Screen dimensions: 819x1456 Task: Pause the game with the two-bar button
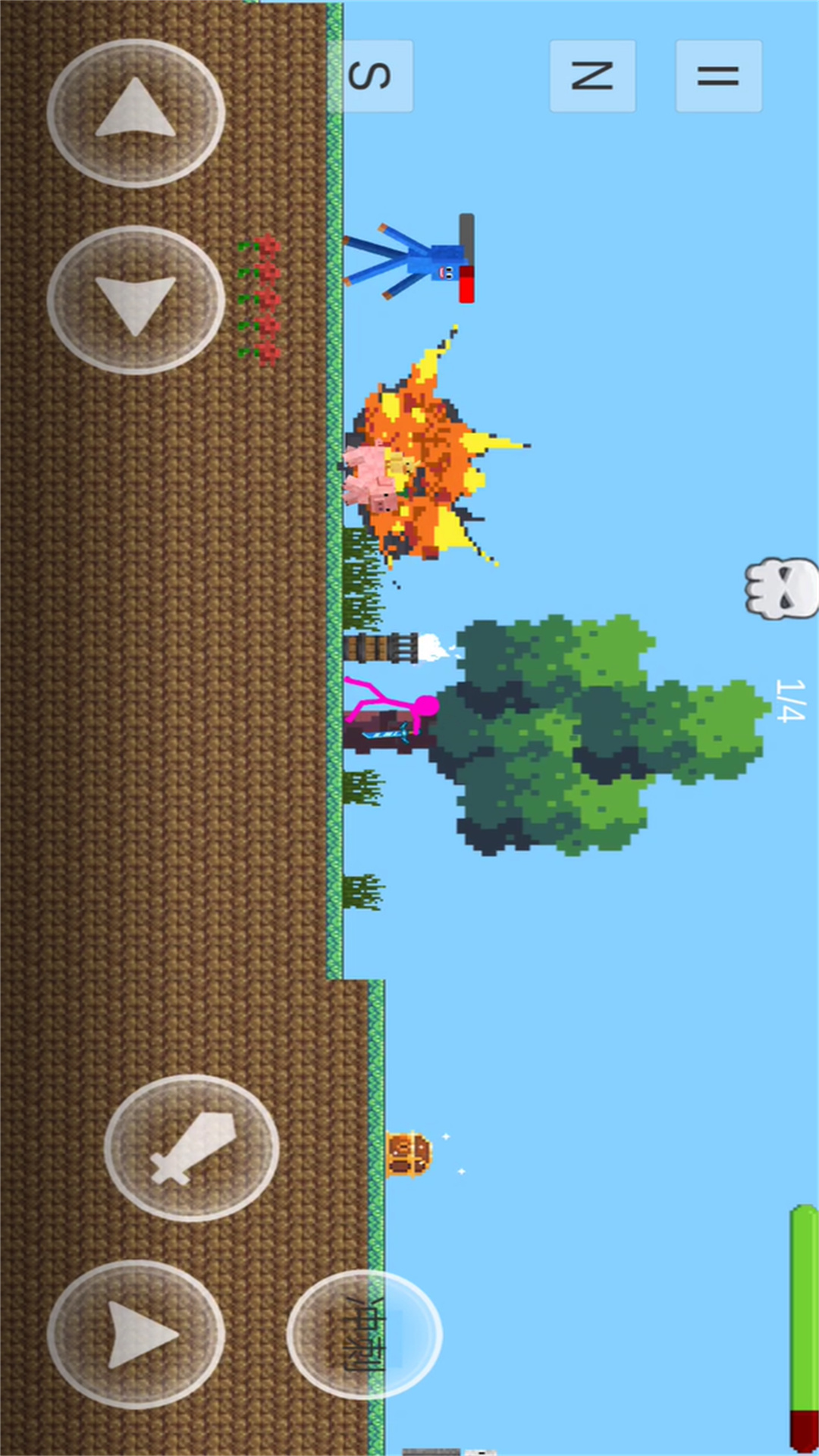(718, 76)
